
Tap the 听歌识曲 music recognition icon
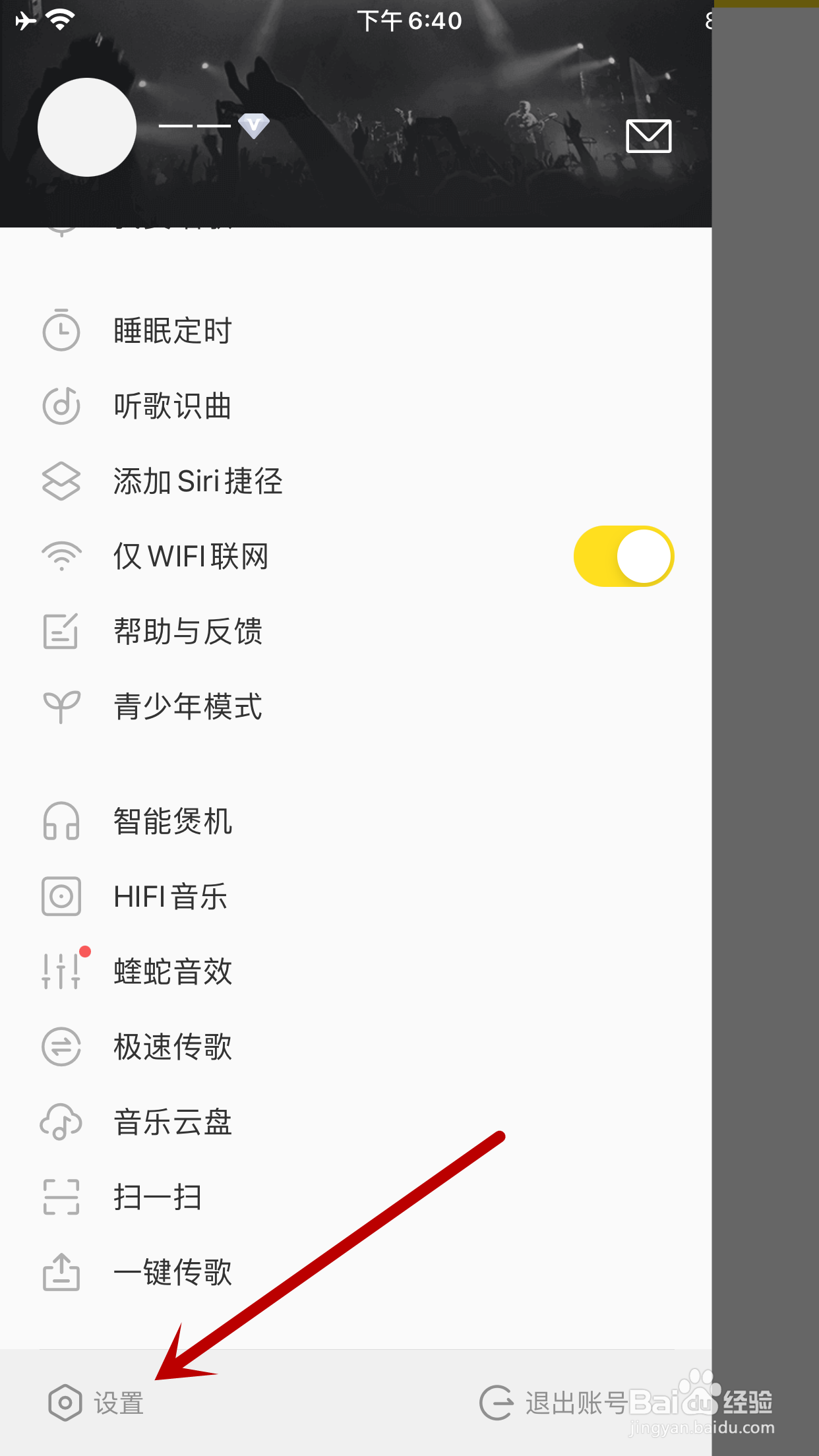coord(61,406)
